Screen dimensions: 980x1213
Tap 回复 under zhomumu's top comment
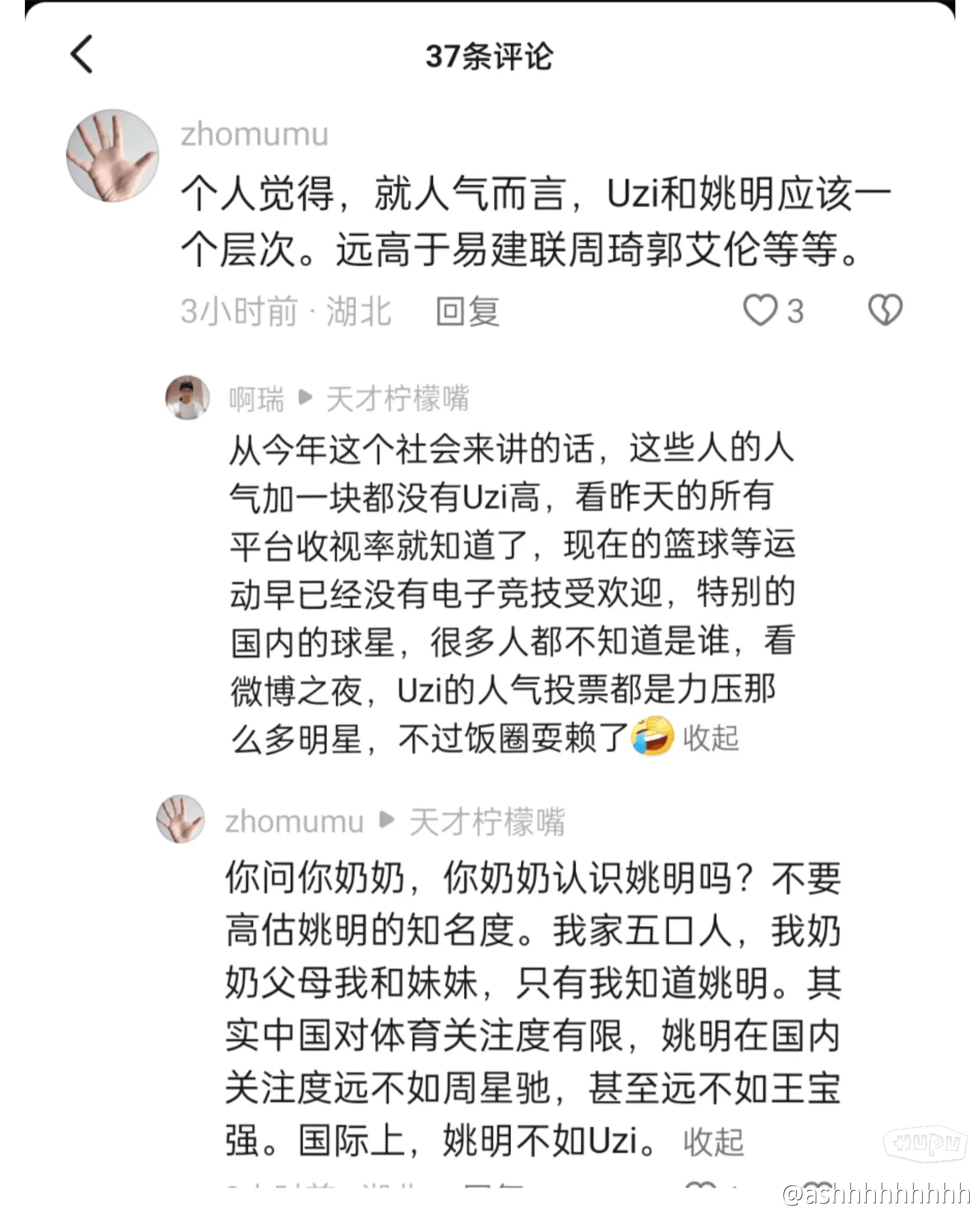click(x=467, y=311)
